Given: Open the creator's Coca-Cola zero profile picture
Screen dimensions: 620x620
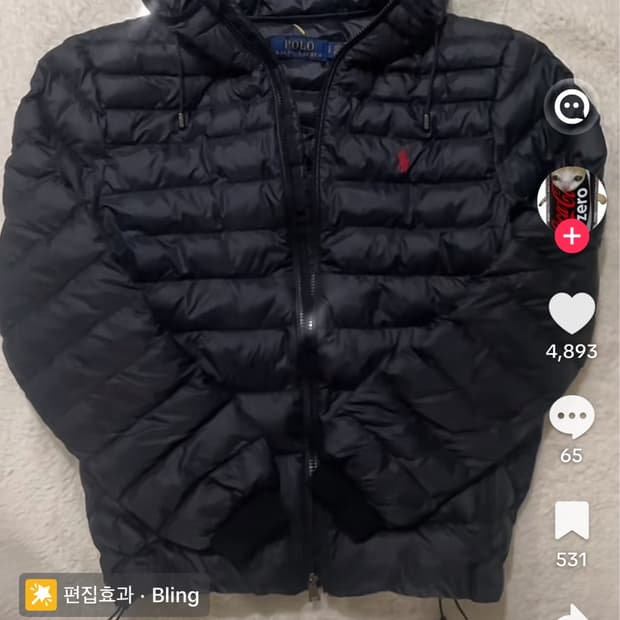Looking at the screenshot, I should pyautogui.click(x=572, y=199).
